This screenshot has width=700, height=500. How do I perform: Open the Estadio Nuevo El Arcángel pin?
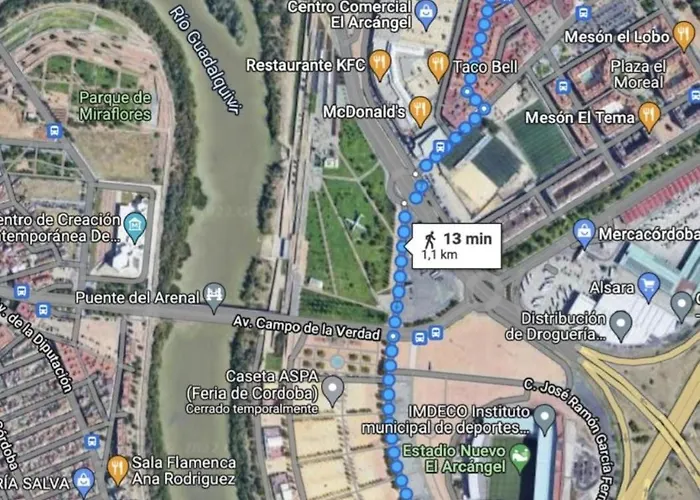click(x=519, y=458)
